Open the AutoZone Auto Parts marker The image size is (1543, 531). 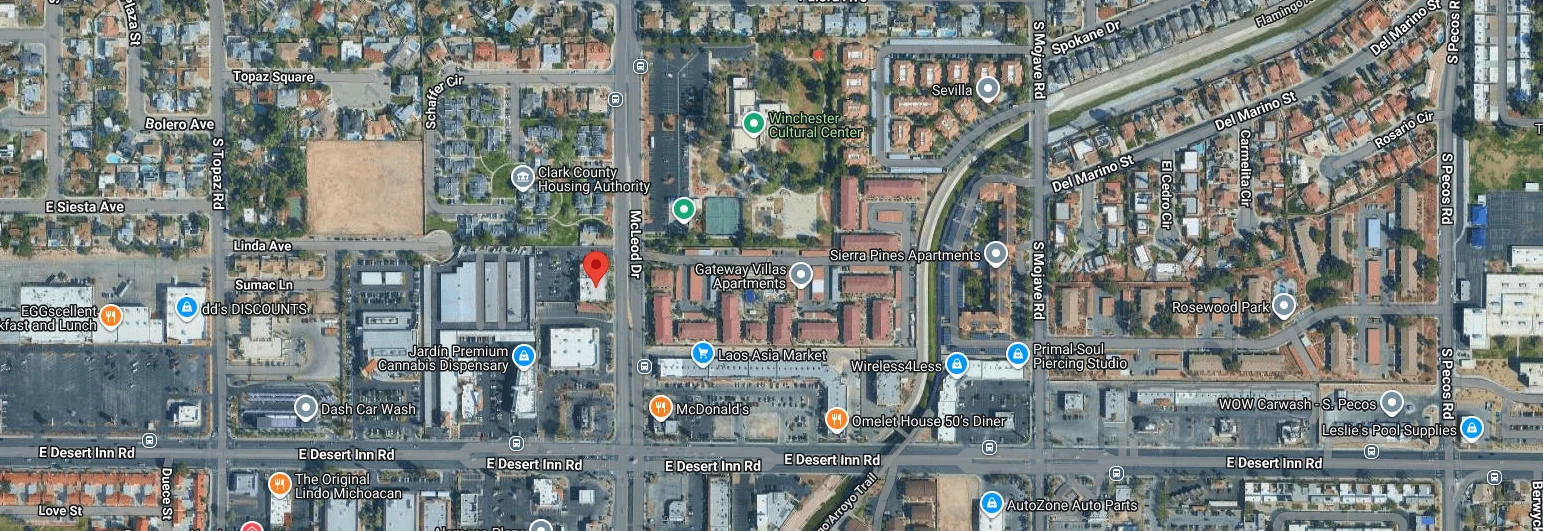coord(991,503)
